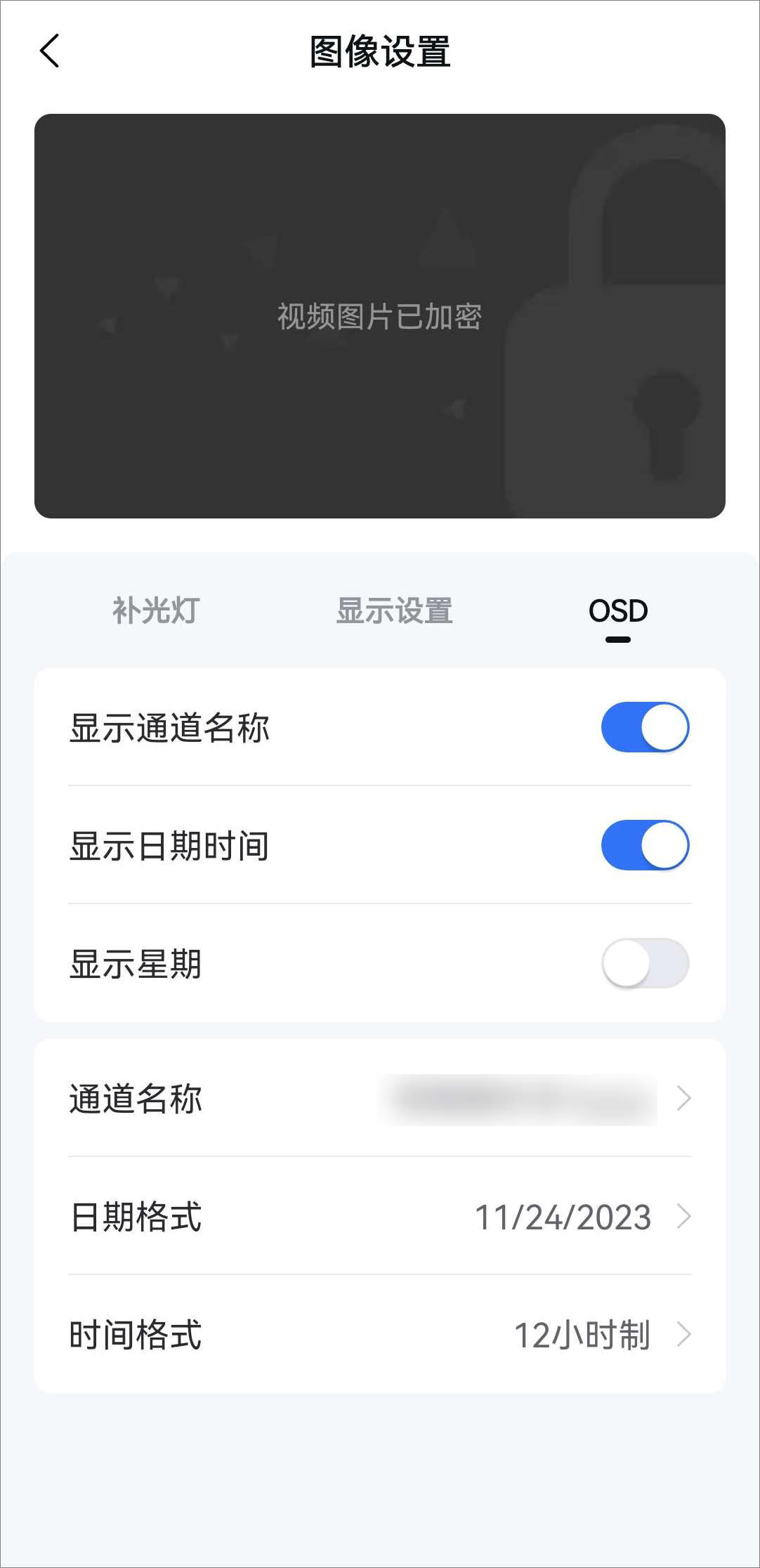
Task: Switch to the 显示设置 tab
Action: [394, 610]
